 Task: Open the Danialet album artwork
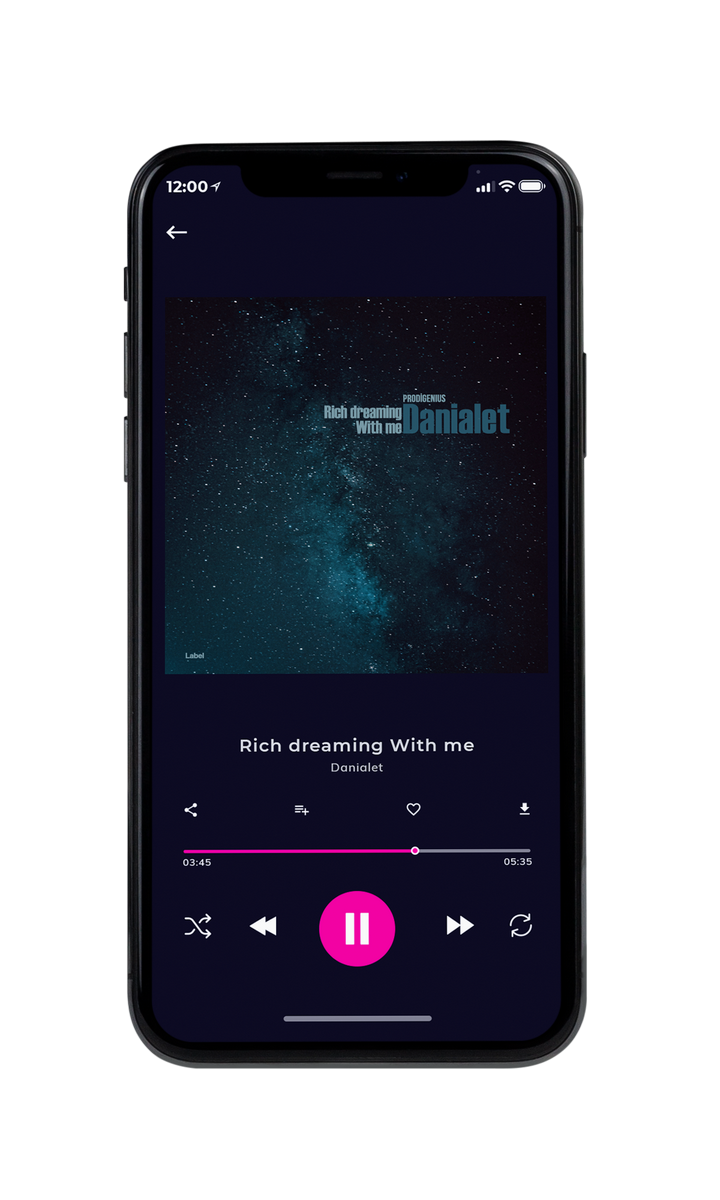coord(355,485)
